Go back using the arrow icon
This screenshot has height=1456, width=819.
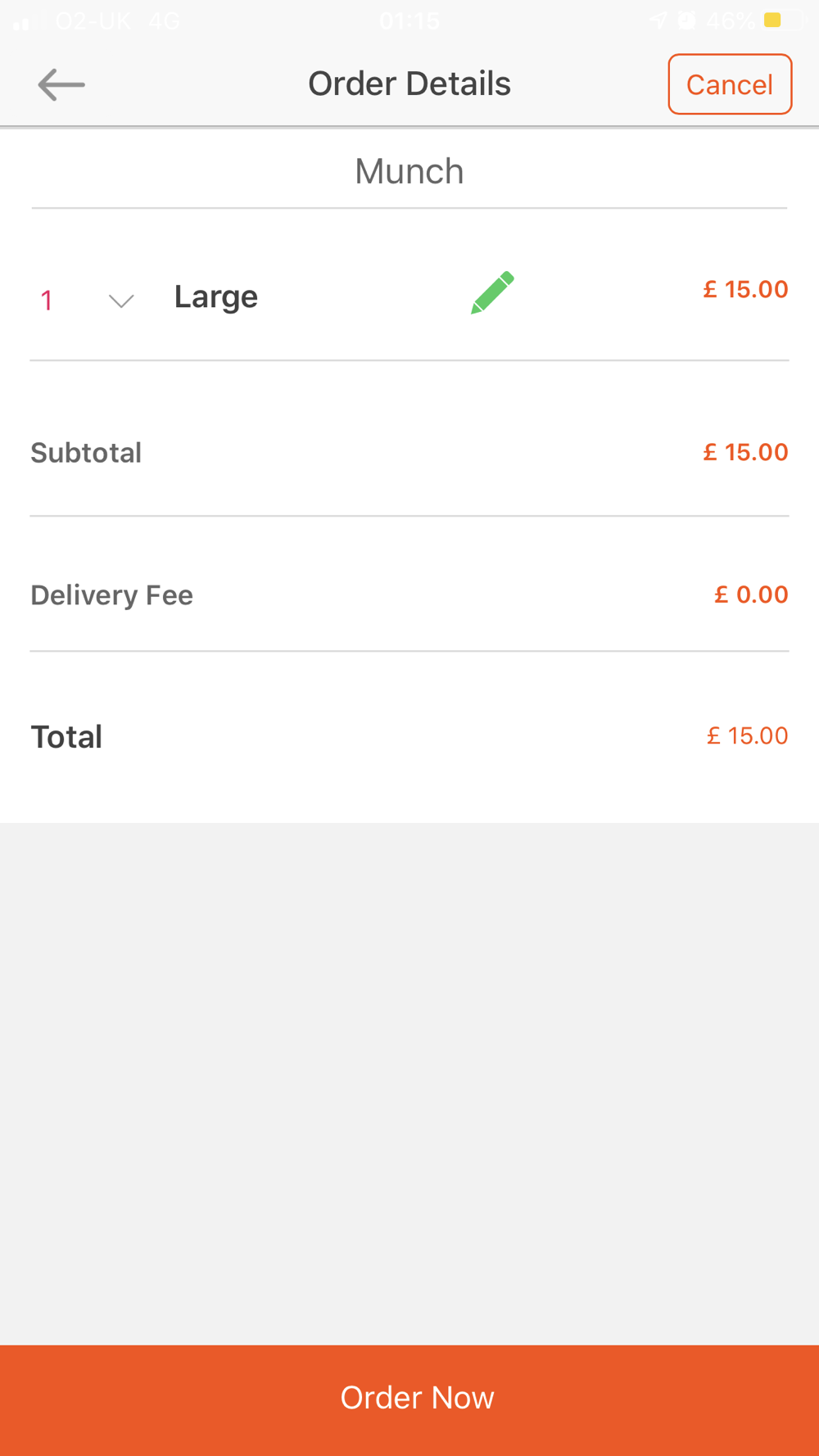click(61, 84)
